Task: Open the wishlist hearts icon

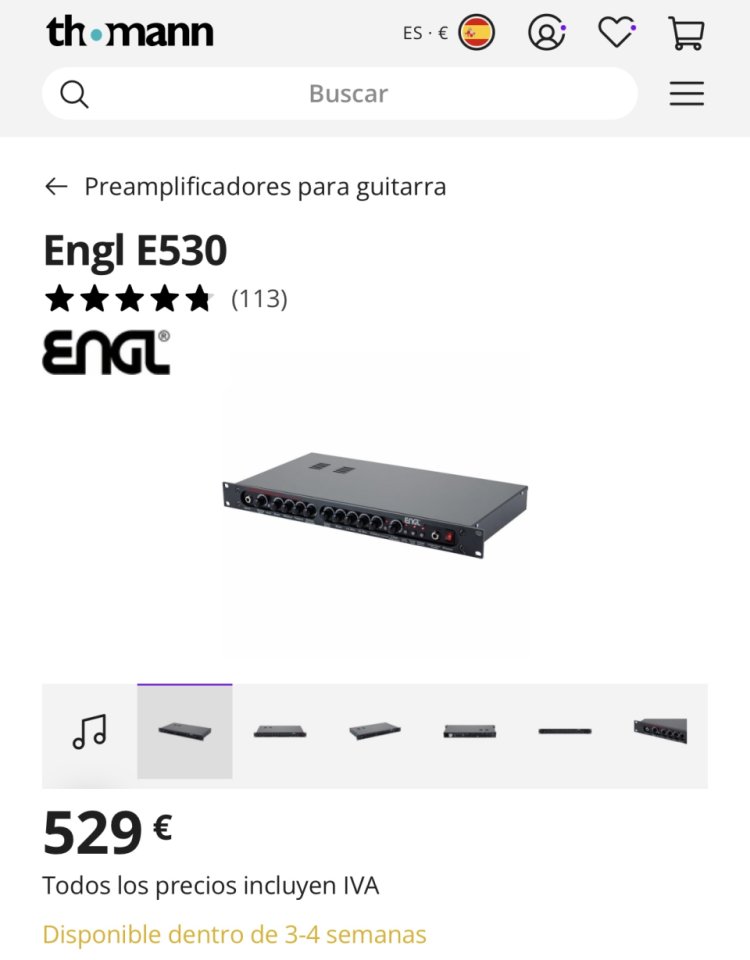Action: 617,33
